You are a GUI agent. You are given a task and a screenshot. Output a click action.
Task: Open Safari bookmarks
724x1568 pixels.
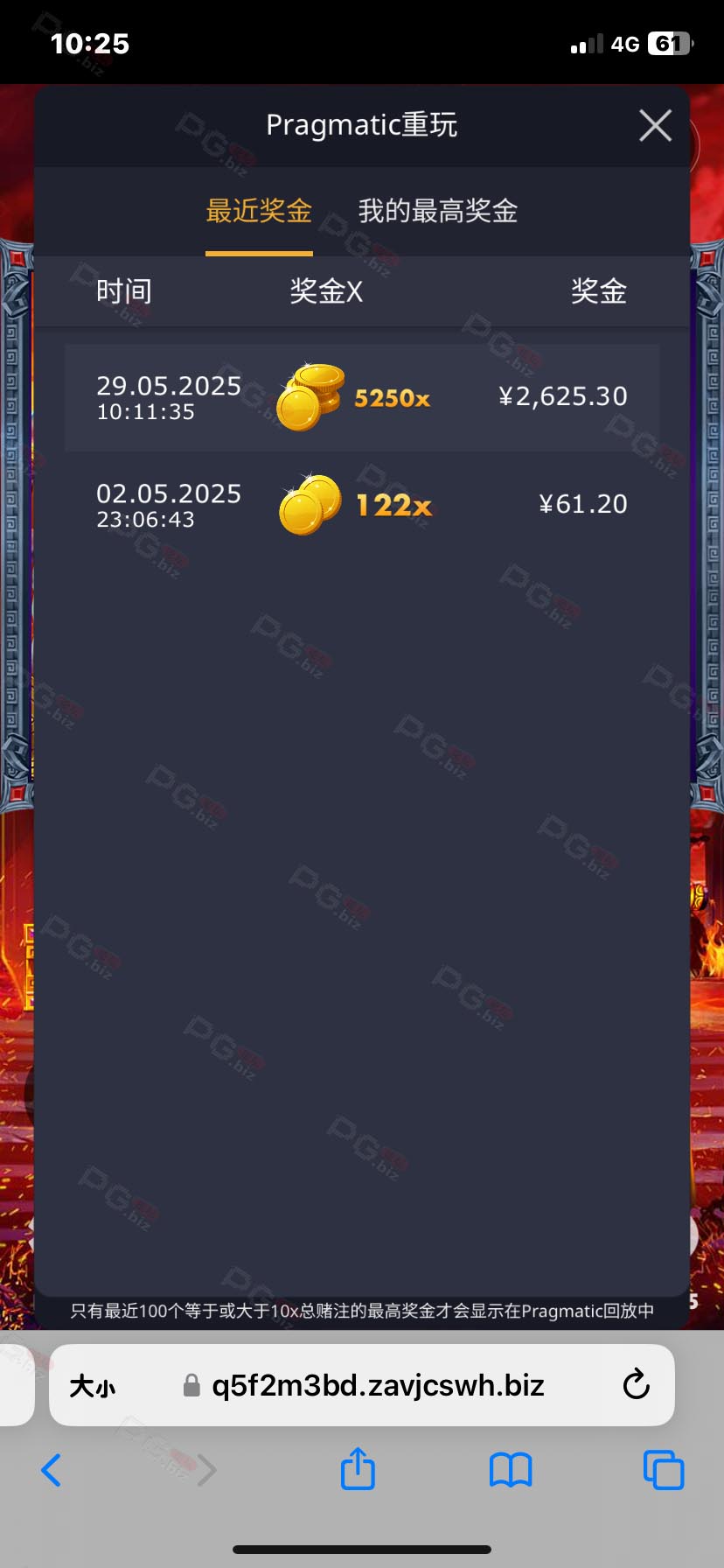coord(511,1470)
